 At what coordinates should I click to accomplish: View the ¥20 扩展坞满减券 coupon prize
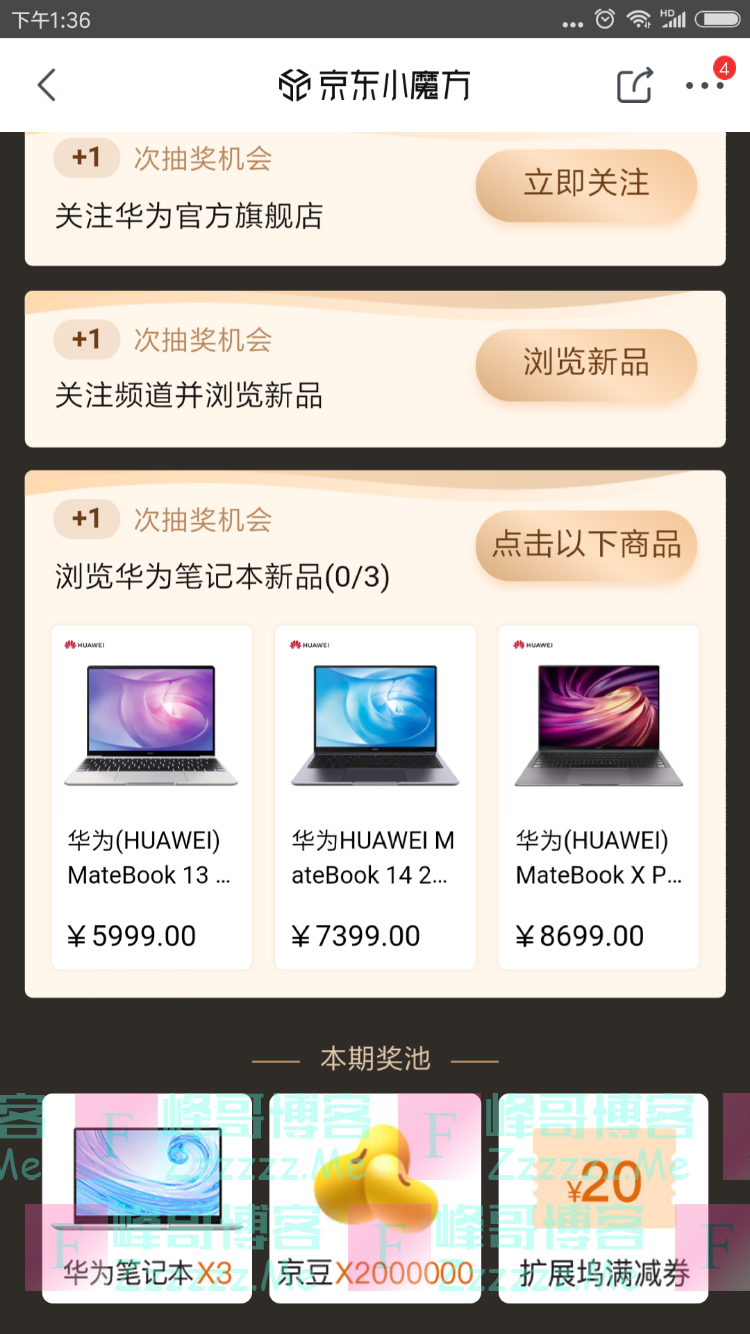(602, 1198)
